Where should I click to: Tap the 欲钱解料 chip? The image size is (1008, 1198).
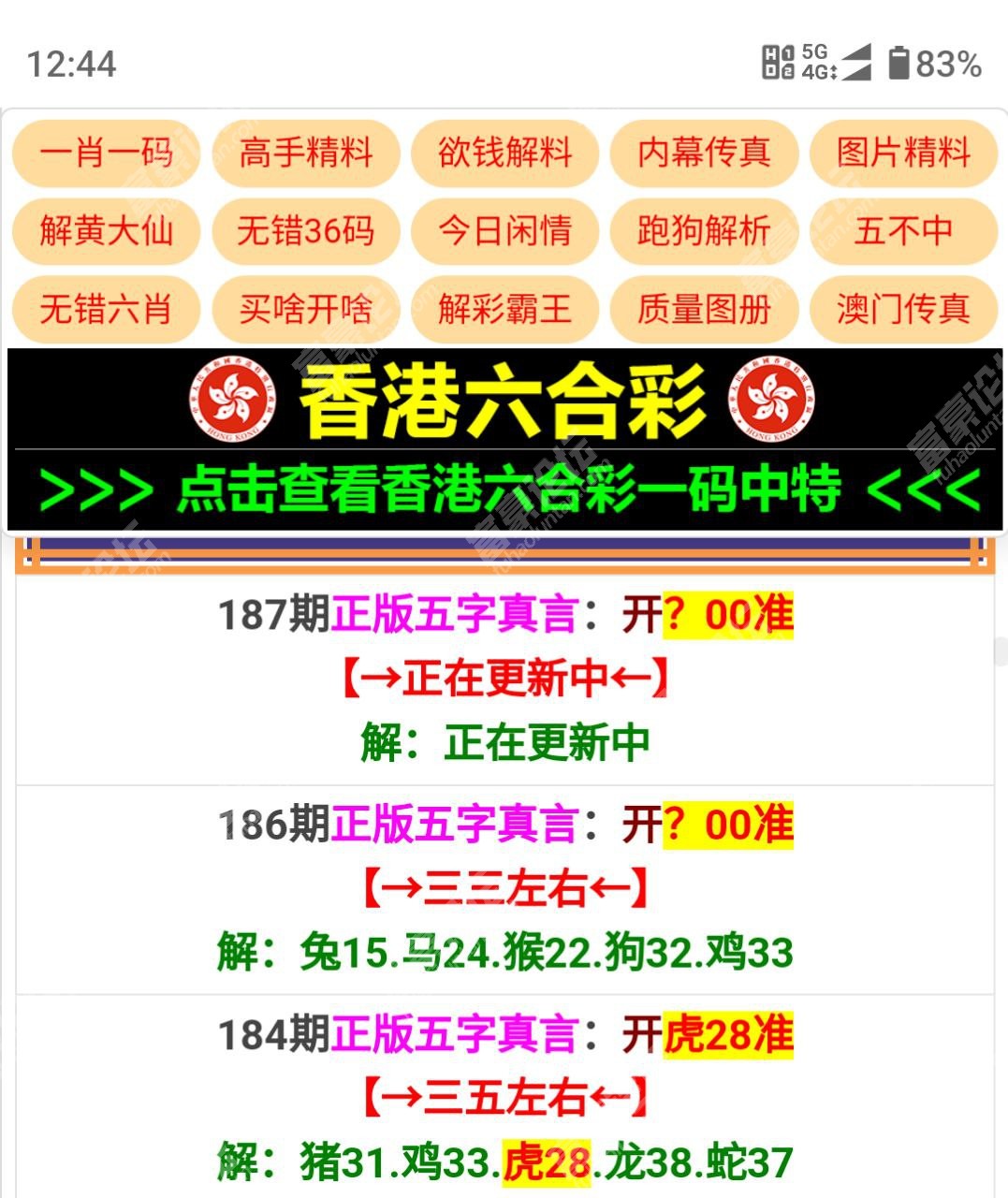(x=504, y=153)
